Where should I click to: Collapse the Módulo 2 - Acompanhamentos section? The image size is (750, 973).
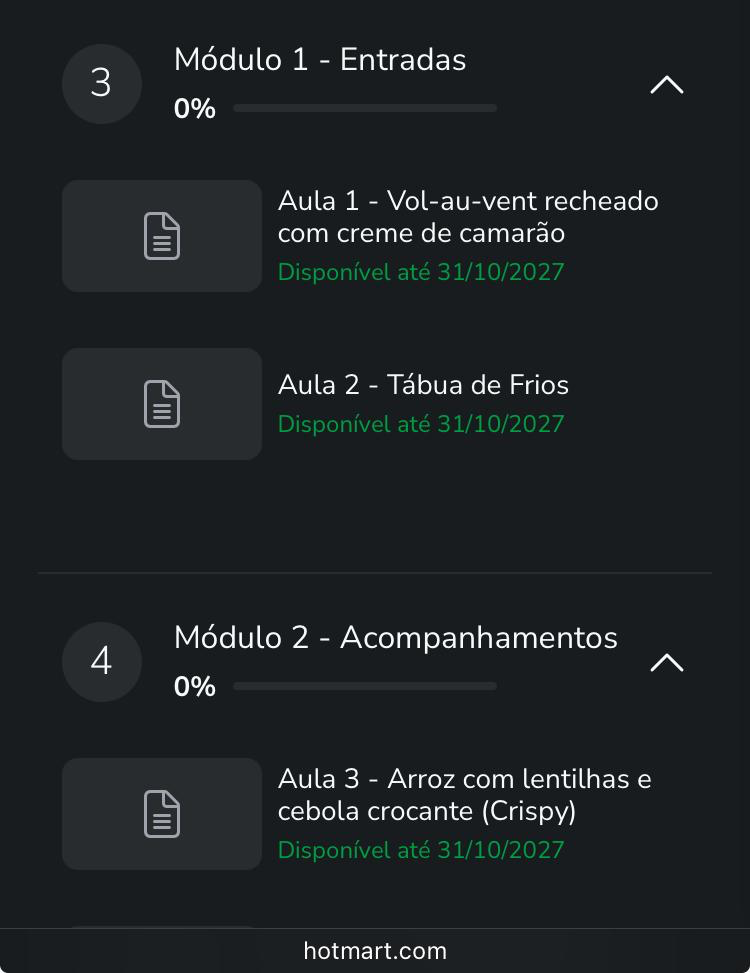[666, 663]
